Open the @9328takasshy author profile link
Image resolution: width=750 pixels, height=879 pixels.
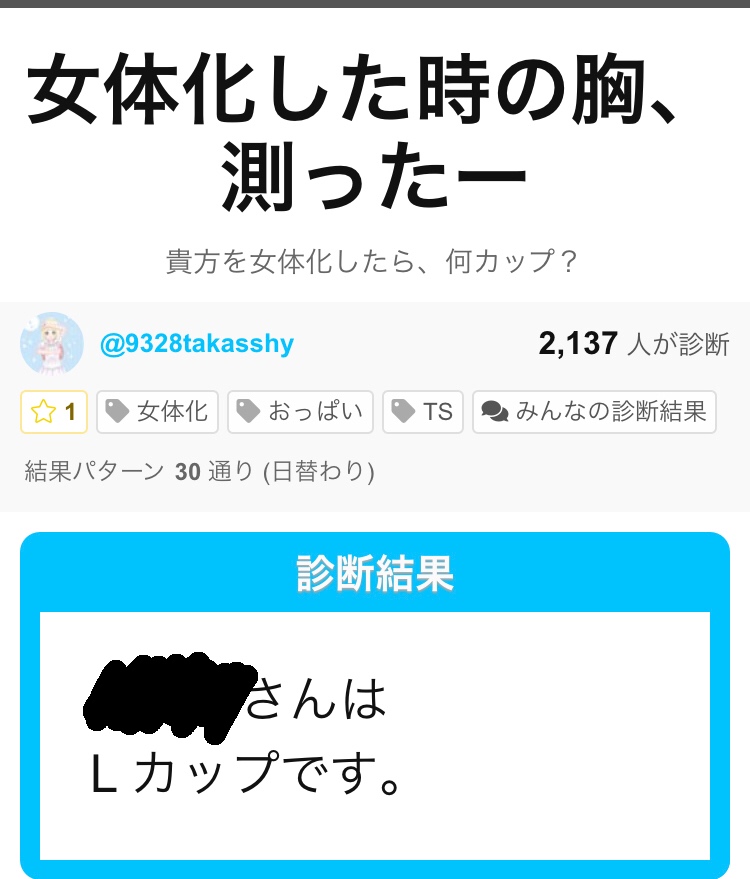196,345
